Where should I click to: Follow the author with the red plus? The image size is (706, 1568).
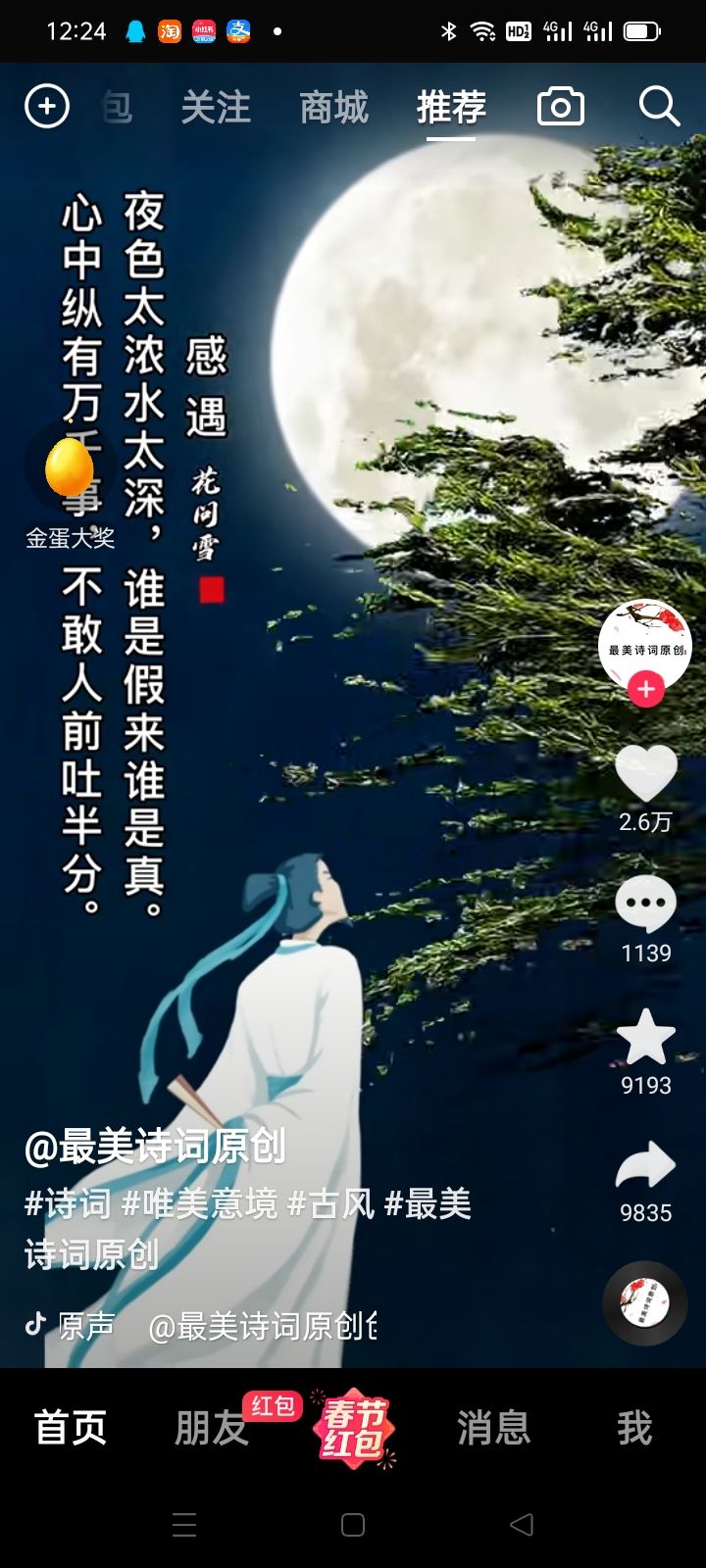point(645,690)
